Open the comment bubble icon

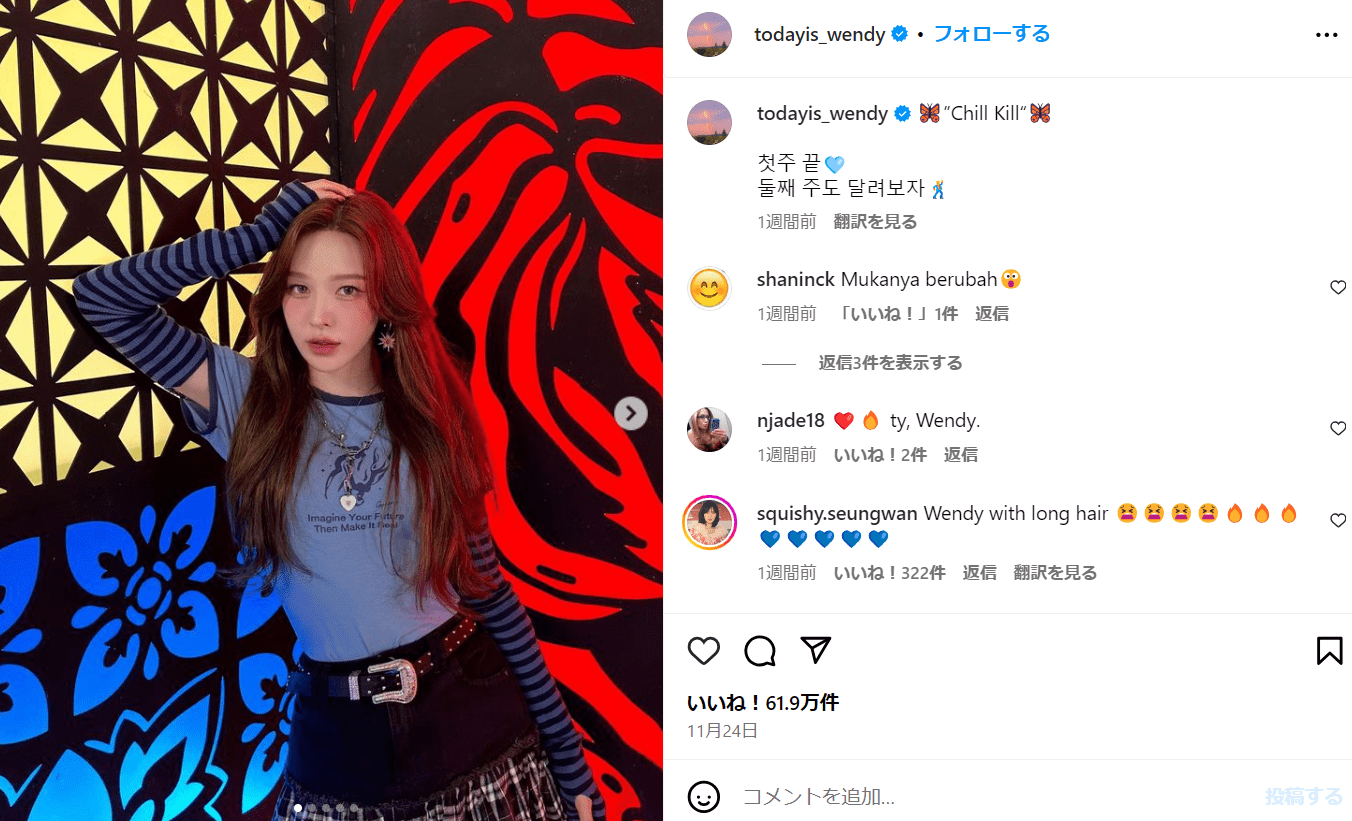point(760,651)
